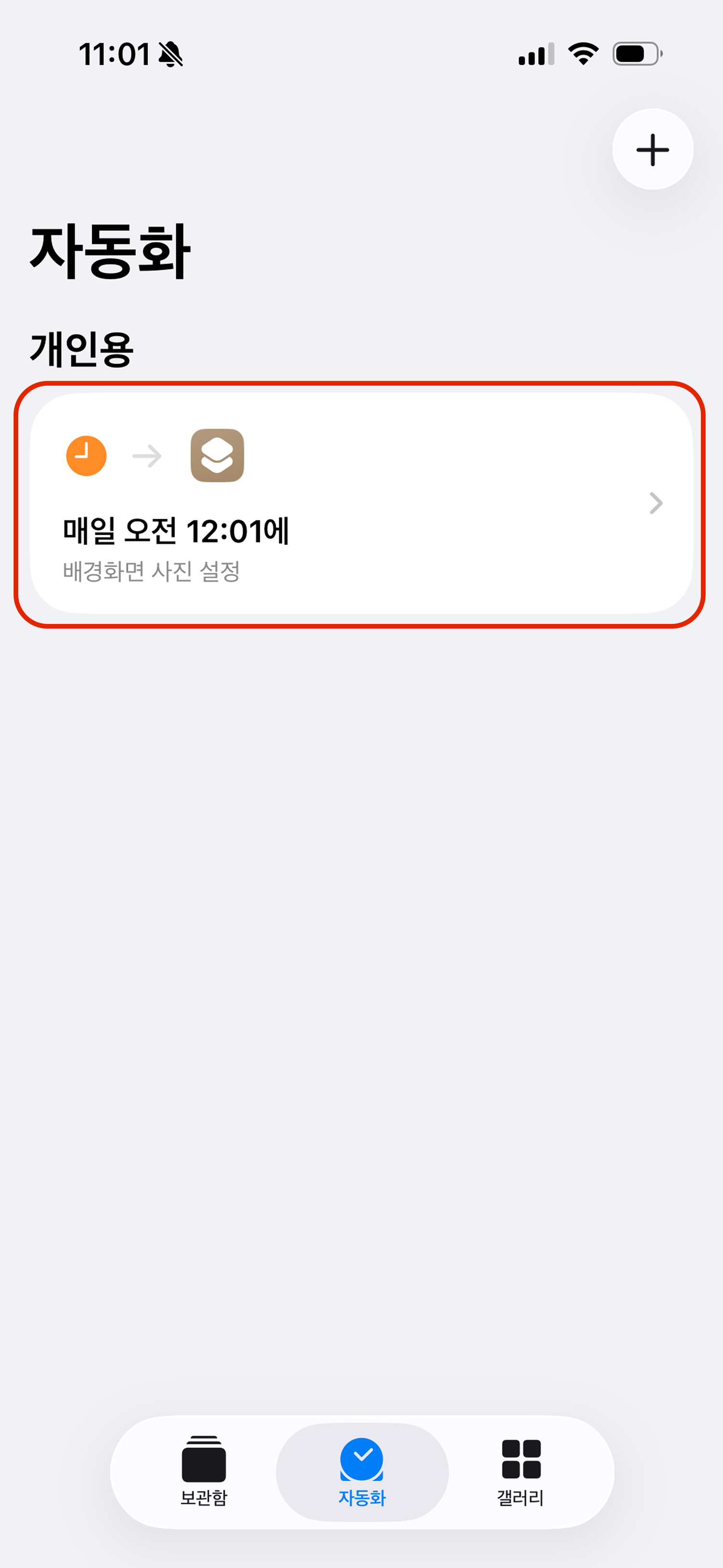The height and width of the screenshot is (1568, 723).
Task: Tap the arrow between clock and Shortcuts icons
Action: click(x=146, y=455)
